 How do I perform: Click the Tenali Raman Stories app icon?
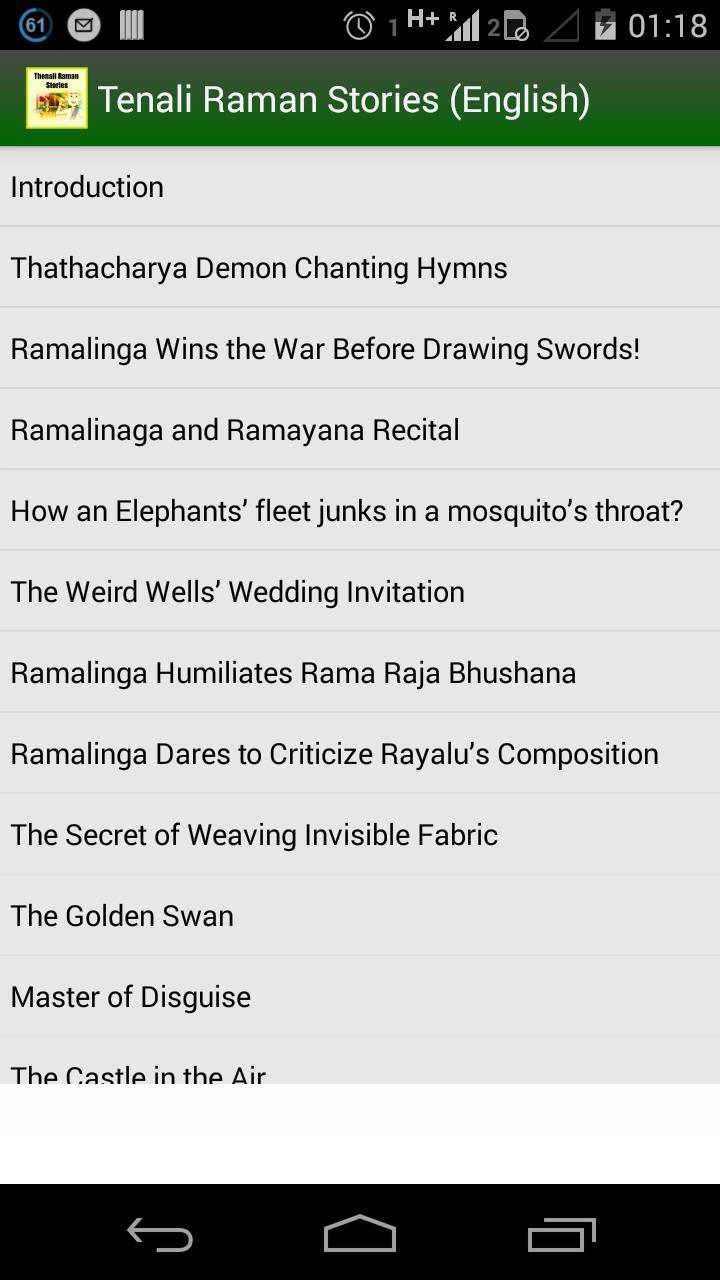point(56,98)
